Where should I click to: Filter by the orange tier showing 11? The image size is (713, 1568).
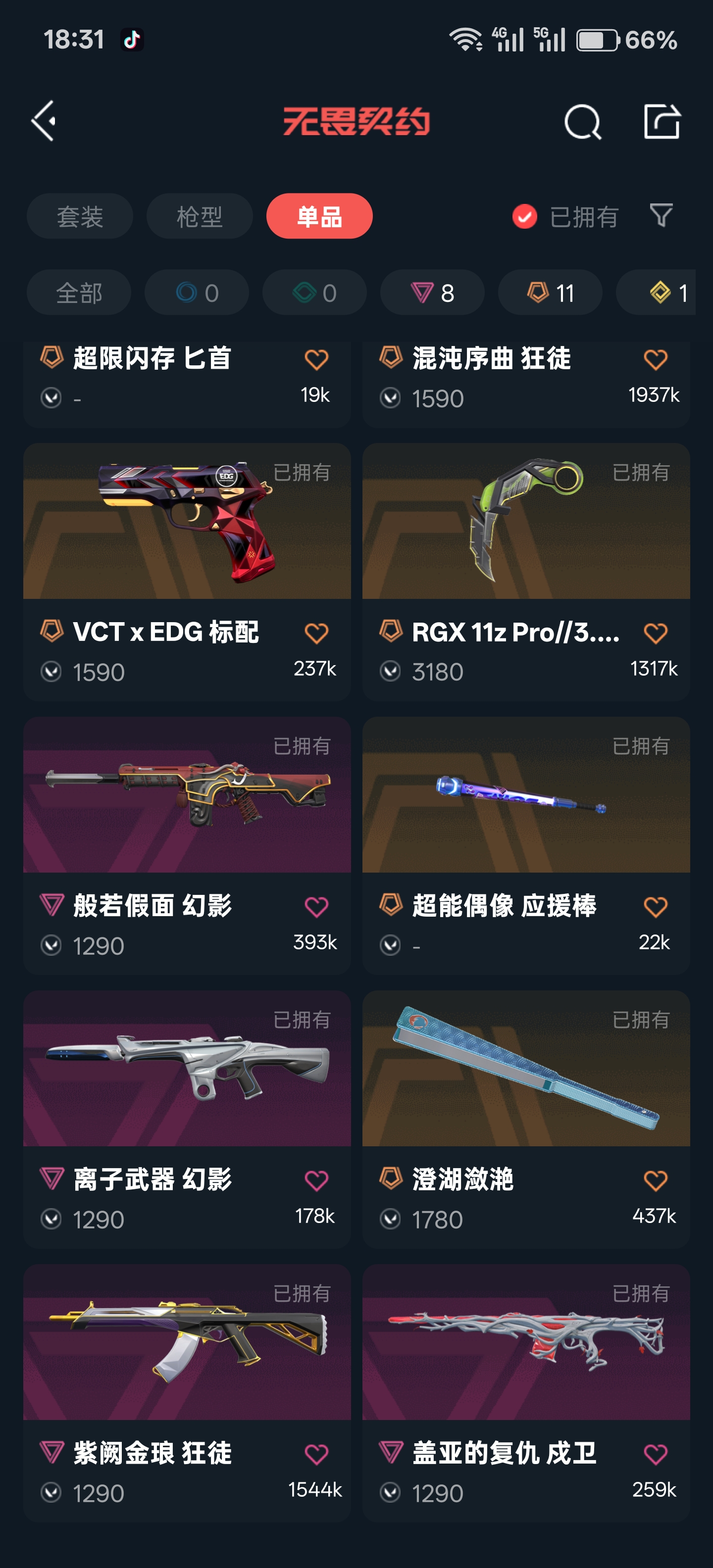click(551, 293)
